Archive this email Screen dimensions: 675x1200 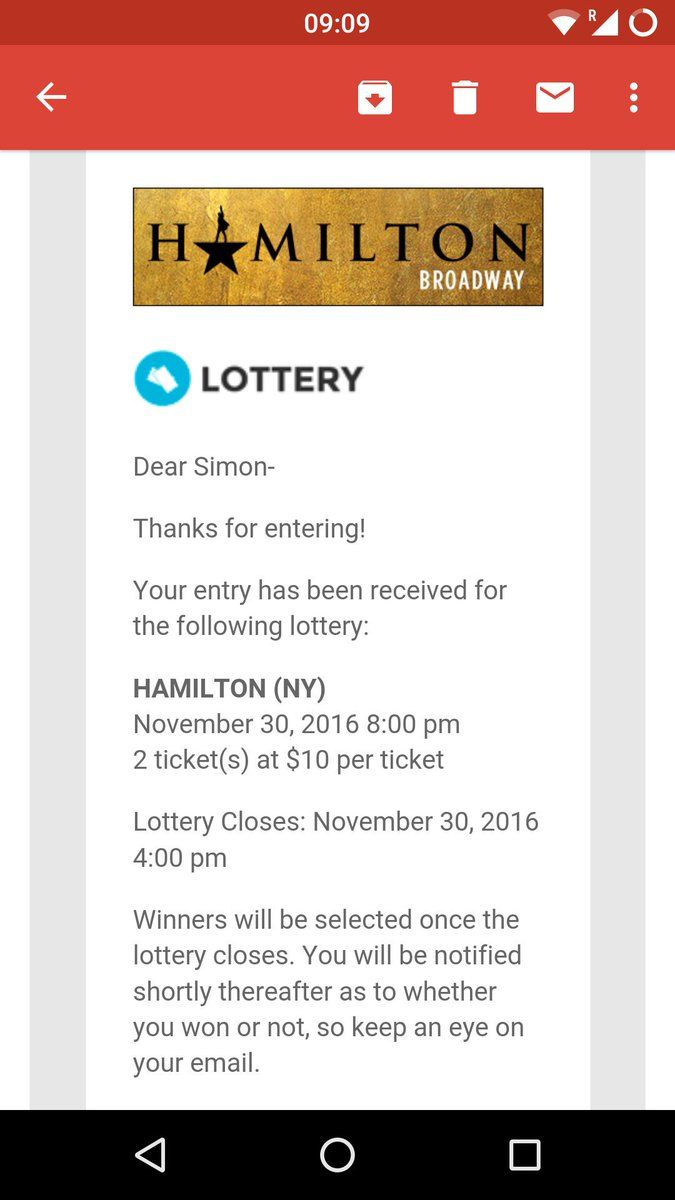(375, 97)
